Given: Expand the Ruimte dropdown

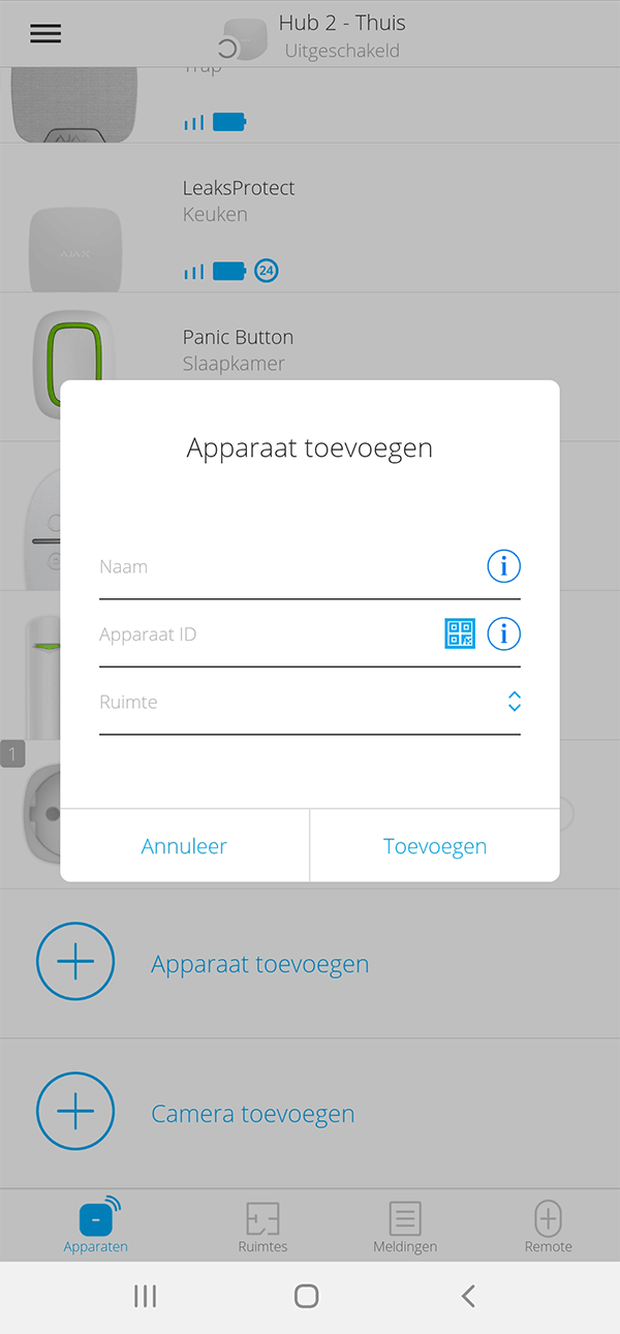Looking at the screenshot, I should (513, 702).
